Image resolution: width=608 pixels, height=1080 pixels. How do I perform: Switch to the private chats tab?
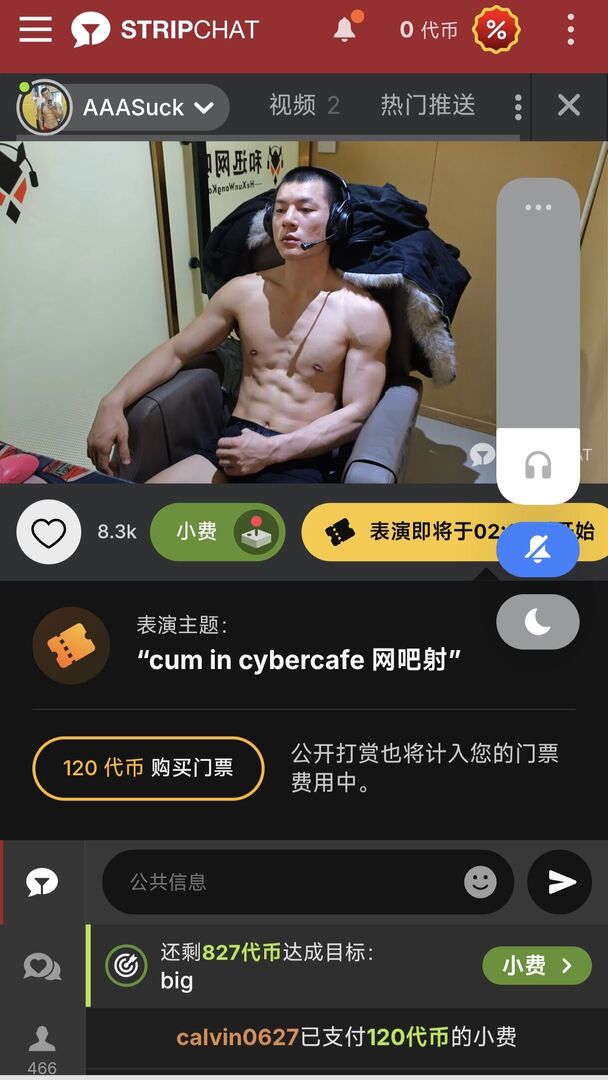click(42, 966)
